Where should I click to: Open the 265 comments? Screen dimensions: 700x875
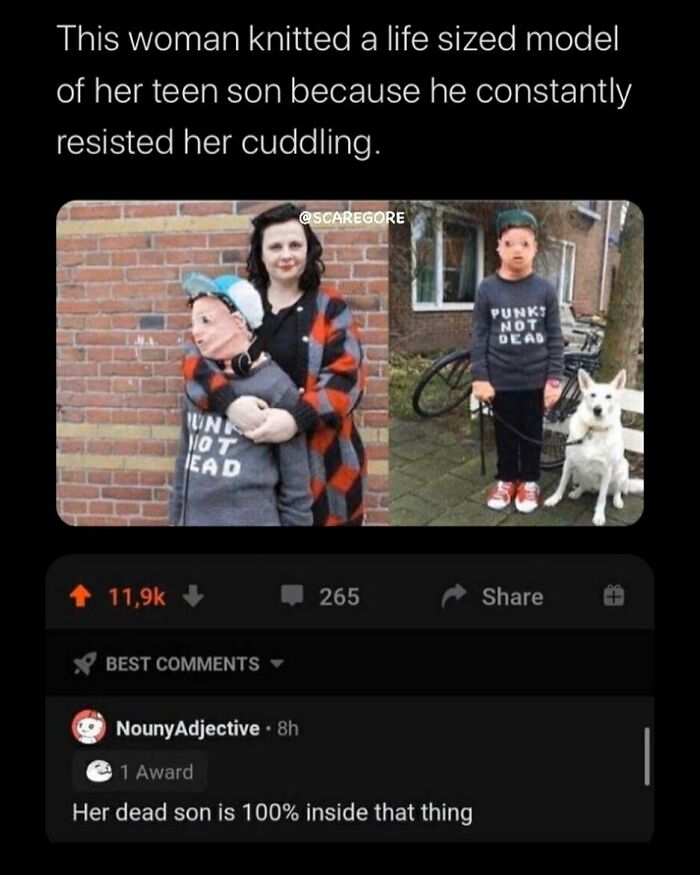(322, 597)
